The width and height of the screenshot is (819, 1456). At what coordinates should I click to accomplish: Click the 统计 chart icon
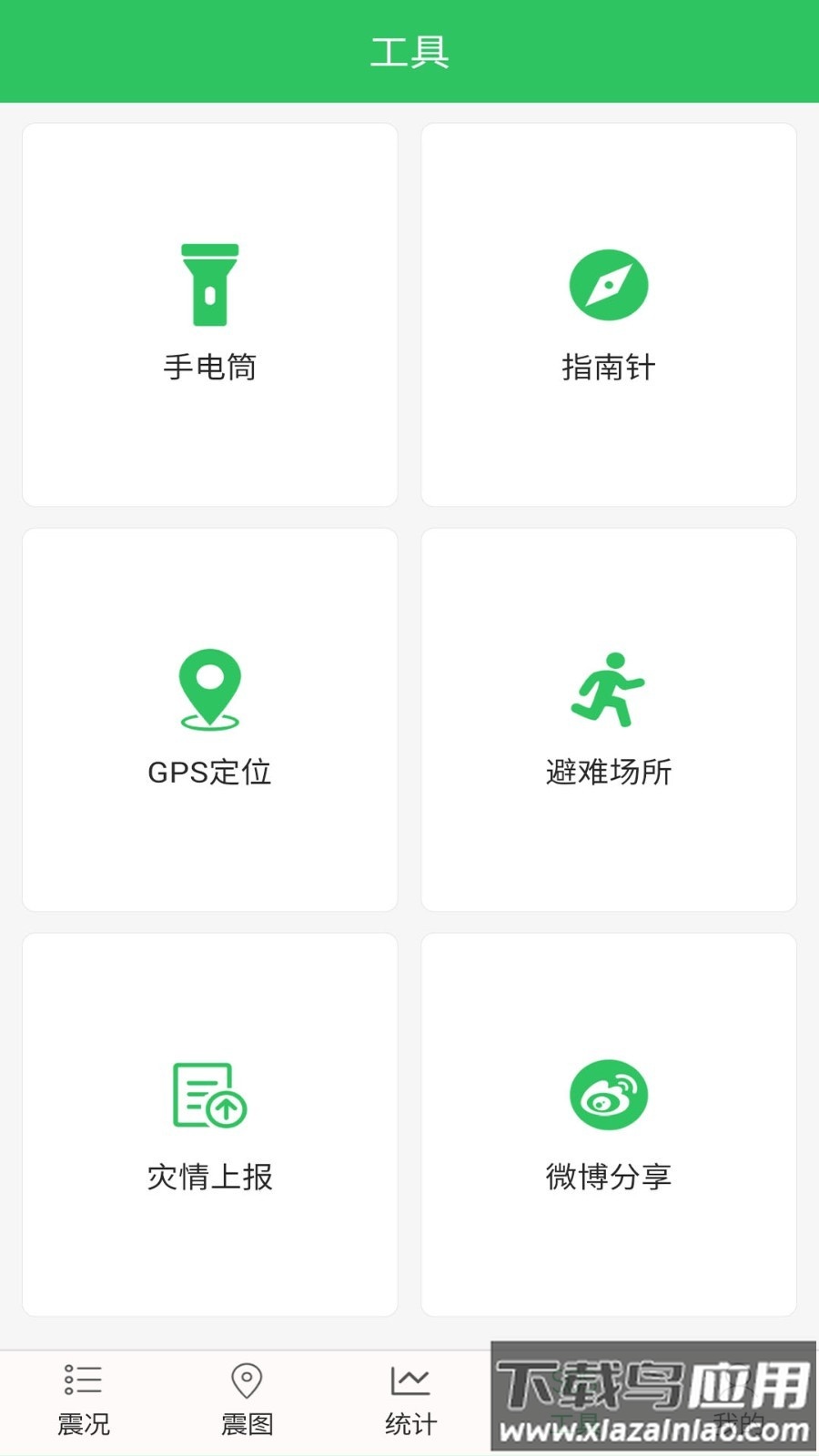click(x=409, y=1379)
